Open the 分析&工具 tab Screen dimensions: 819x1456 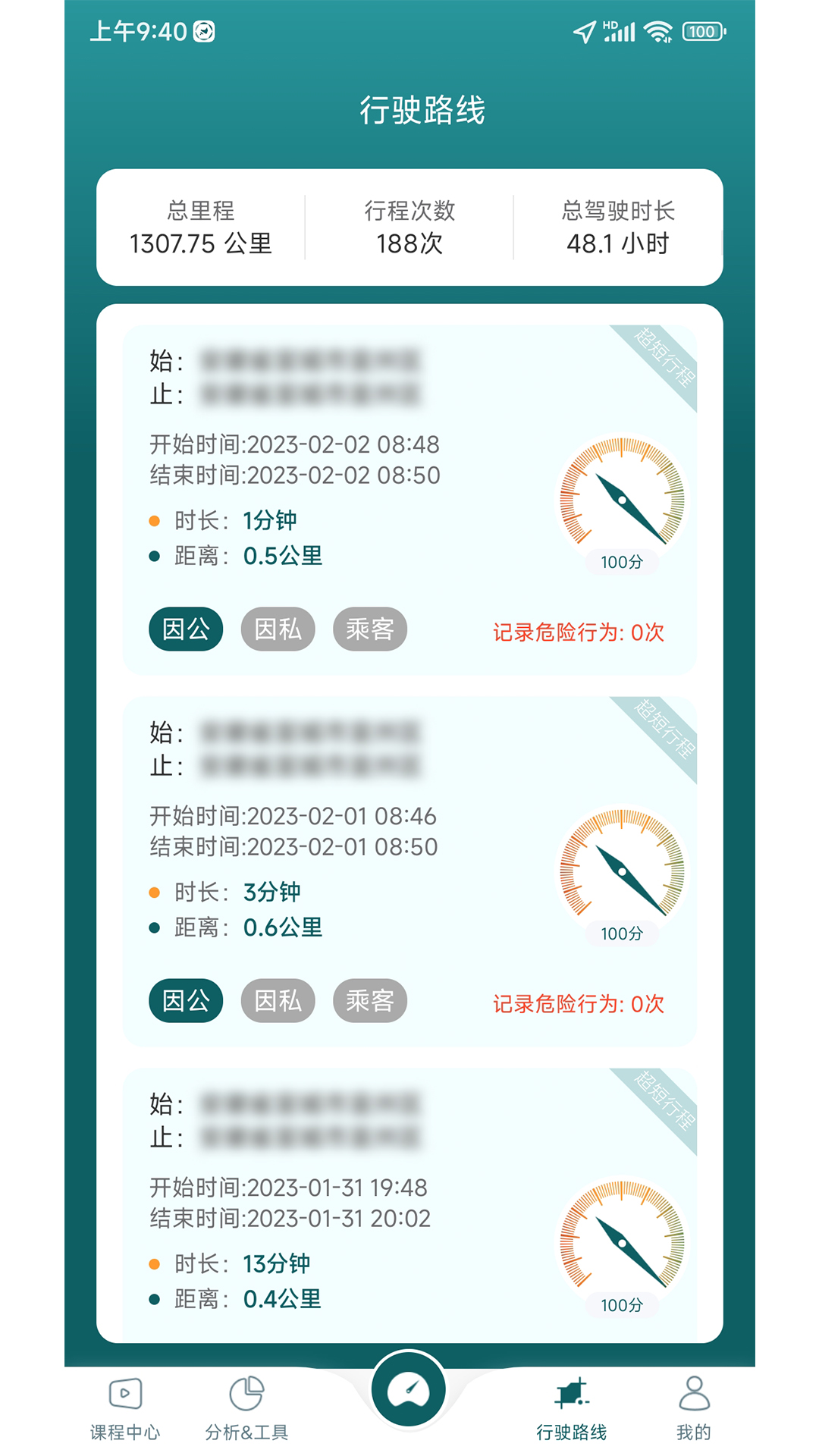click(246, 1409)
